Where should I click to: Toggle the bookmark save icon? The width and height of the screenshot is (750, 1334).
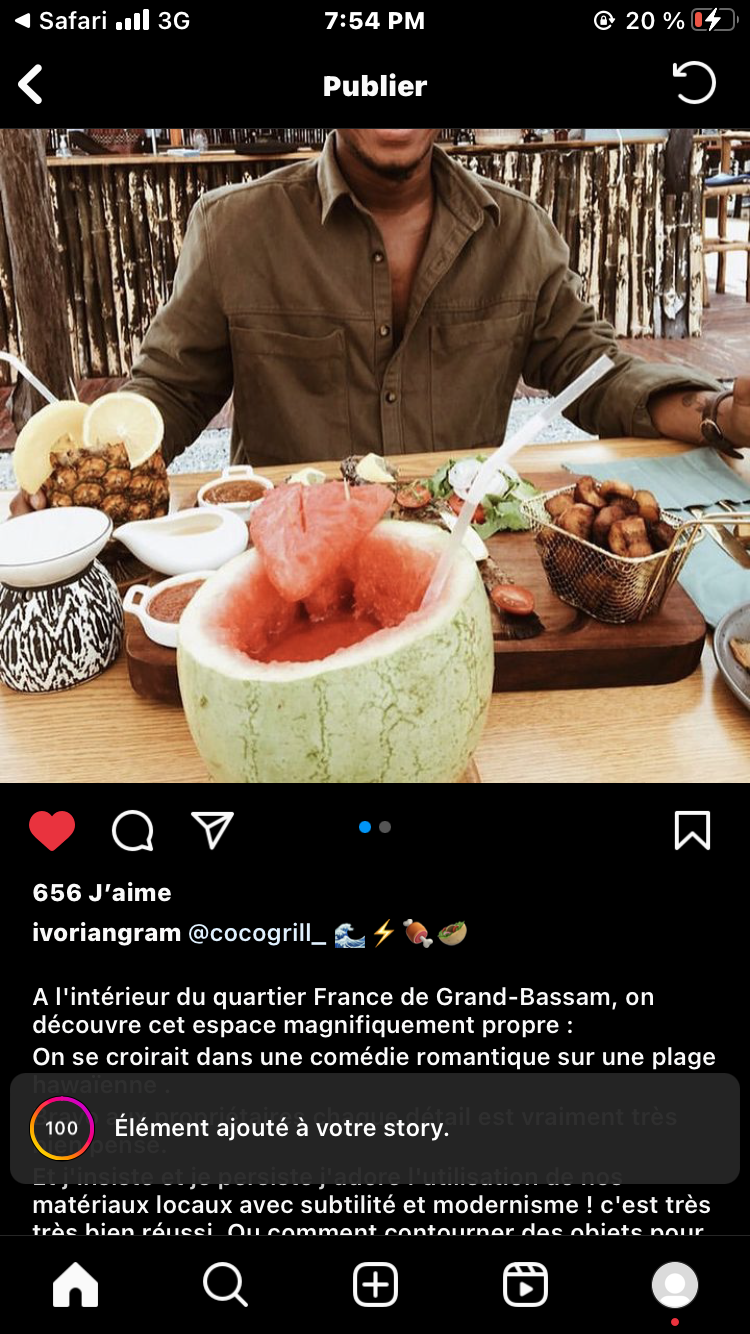[692, 830]
